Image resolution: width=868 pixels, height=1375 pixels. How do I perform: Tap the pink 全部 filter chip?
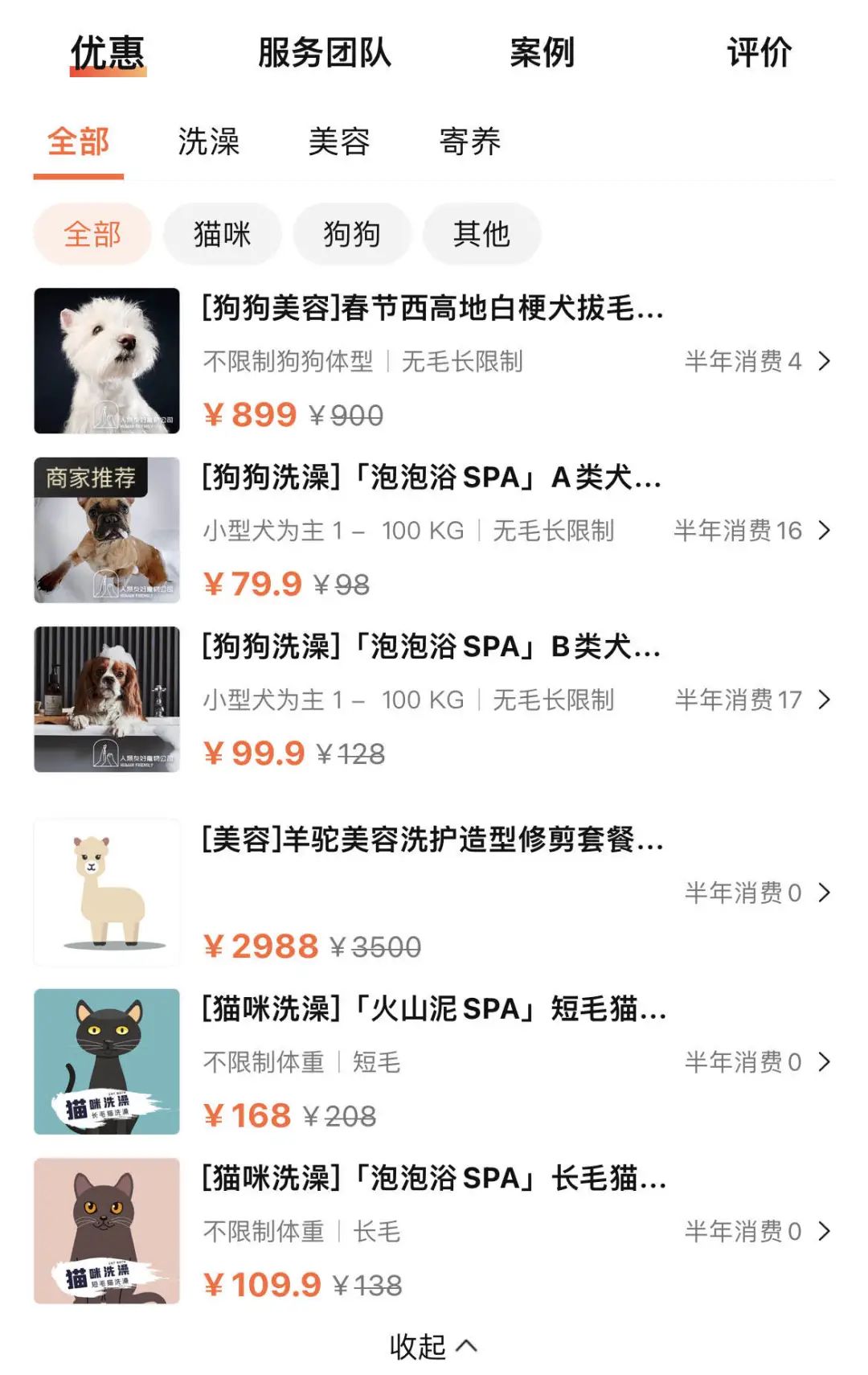[x=92, y=234]
